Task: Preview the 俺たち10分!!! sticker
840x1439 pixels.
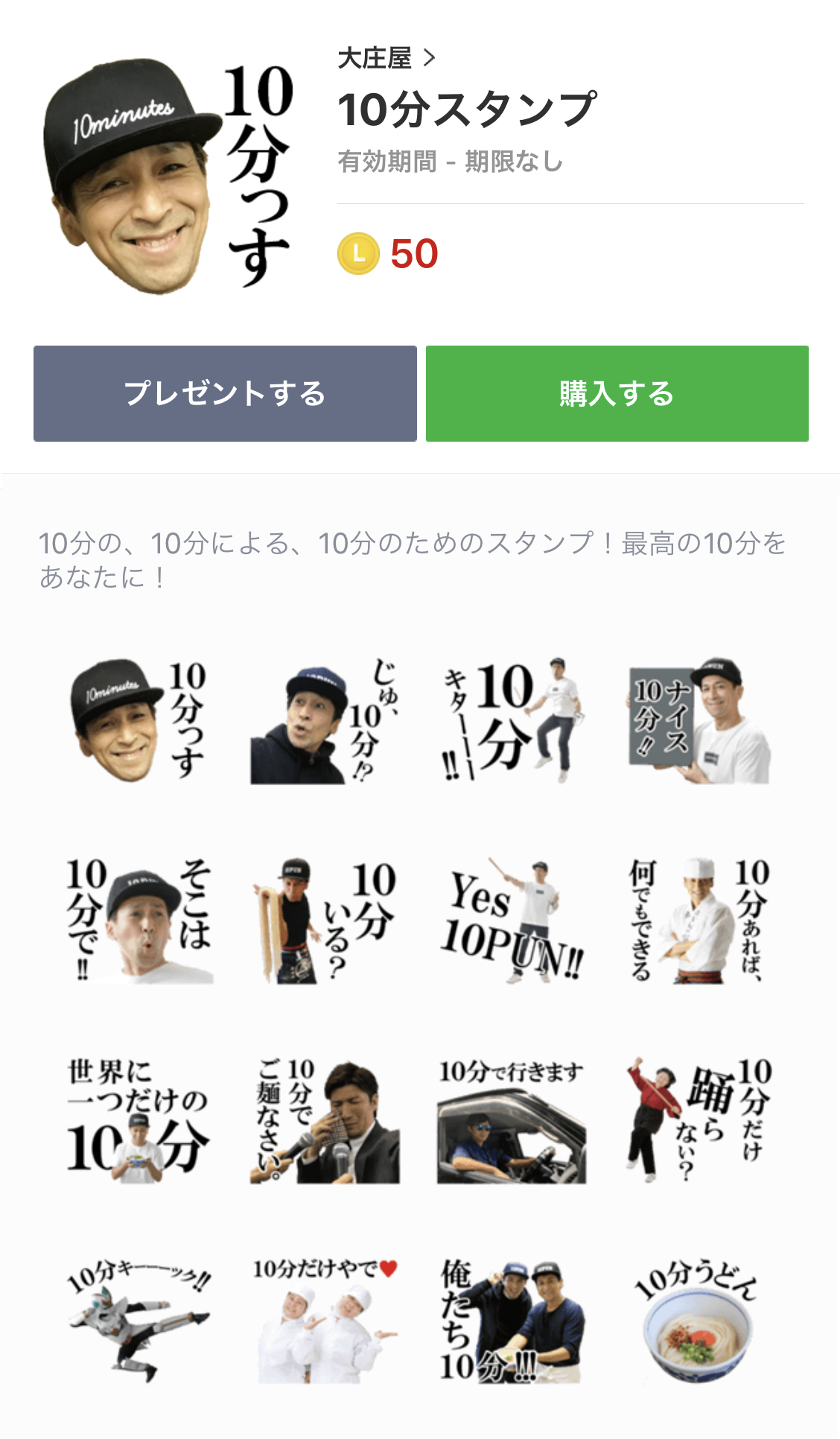Action: (512, 1319)
